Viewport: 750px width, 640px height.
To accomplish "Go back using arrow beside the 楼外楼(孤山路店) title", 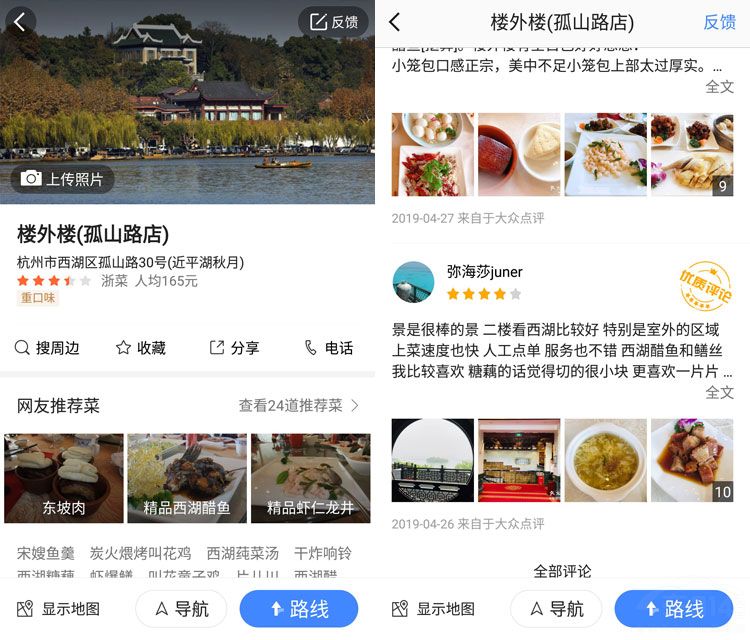I will (x=395, y=22).
